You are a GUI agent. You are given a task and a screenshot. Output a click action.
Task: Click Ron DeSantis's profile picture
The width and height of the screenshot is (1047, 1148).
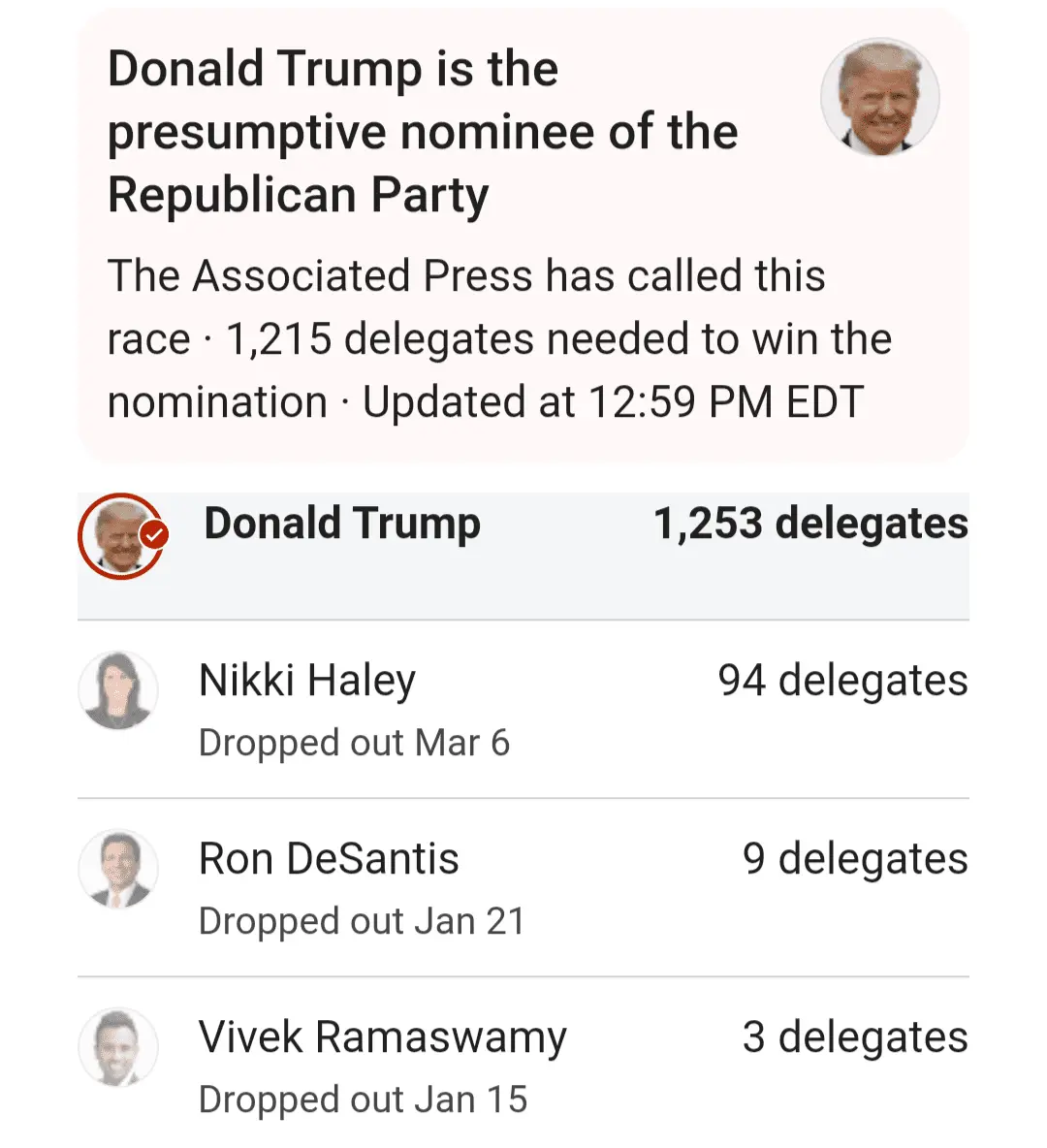(x=117, y=869)
